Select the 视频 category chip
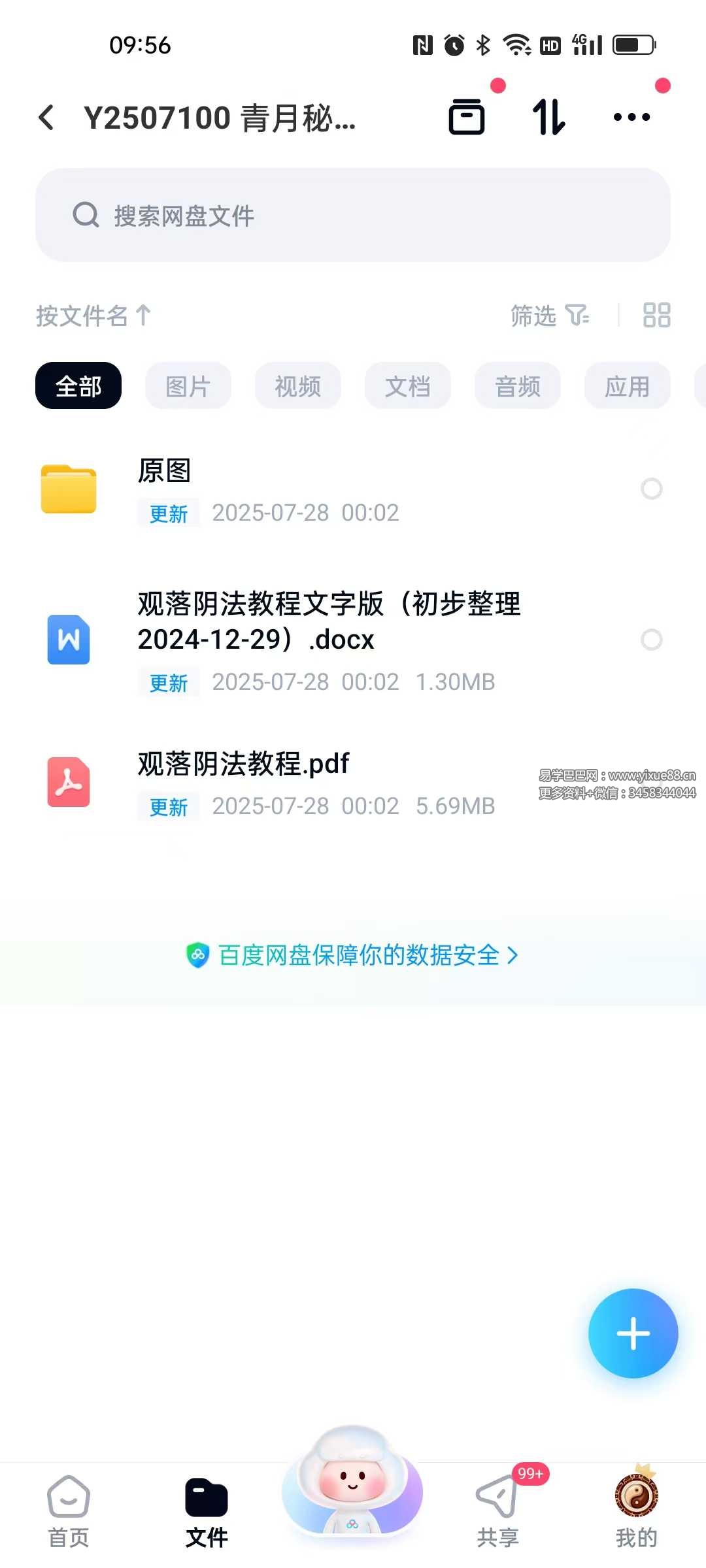 [x=297, y=385]
